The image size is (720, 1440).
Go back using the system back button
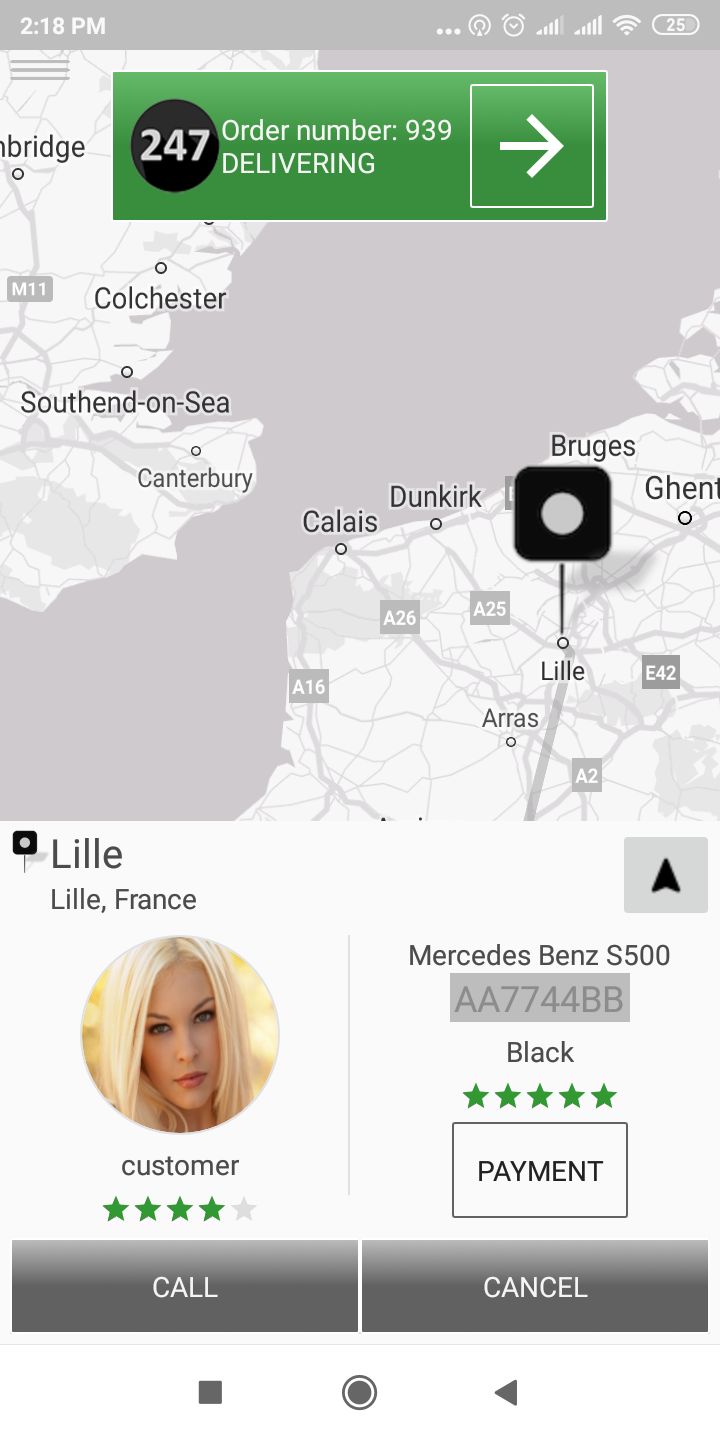coord(507,1392)
